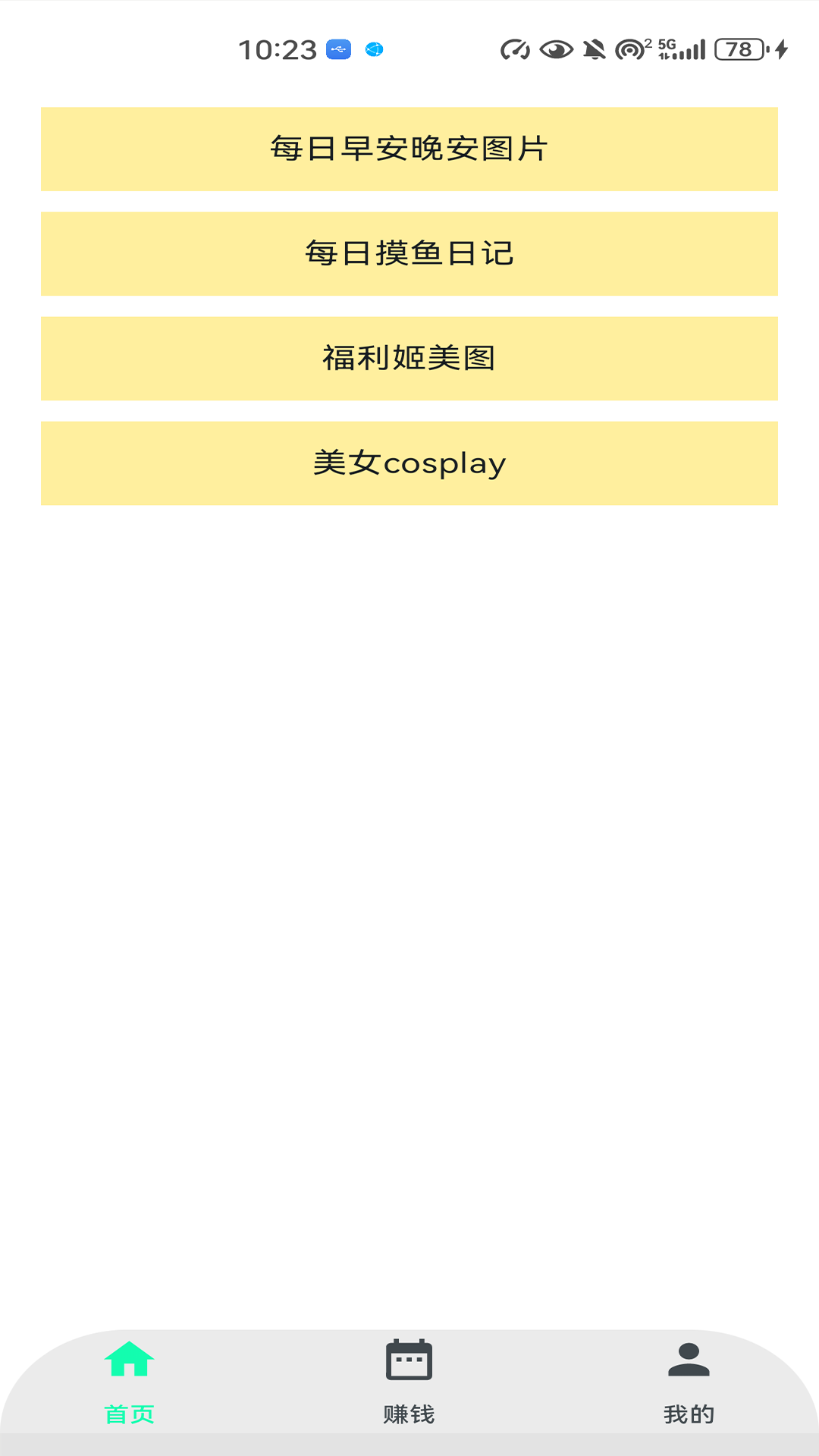Go to the 赚钱 tab
819x1456 pixels.
pyautogui.click(x=409, y=1382)
